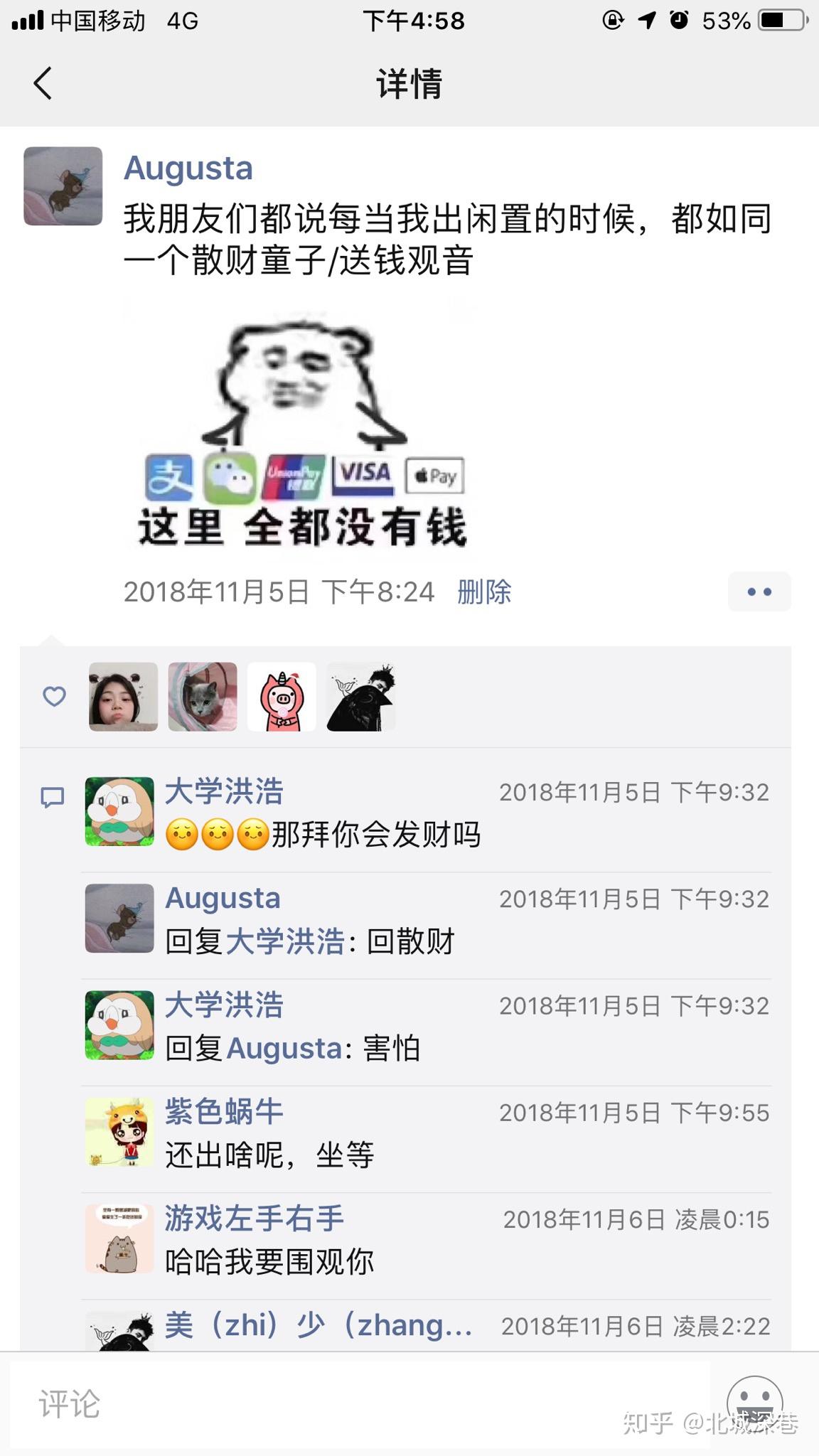Go back from the 详情 page
819x1456 pixels.
coord(44,83)
